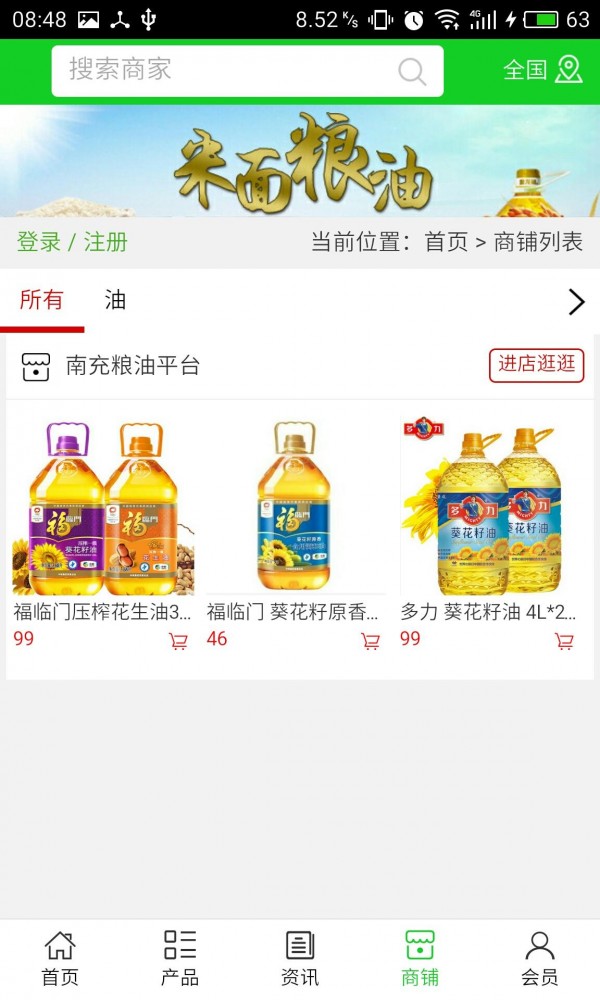Add 福临门压榨花生油 to the cart
The height and width of the screenshot is (1000, 600).
click(178, 641)
